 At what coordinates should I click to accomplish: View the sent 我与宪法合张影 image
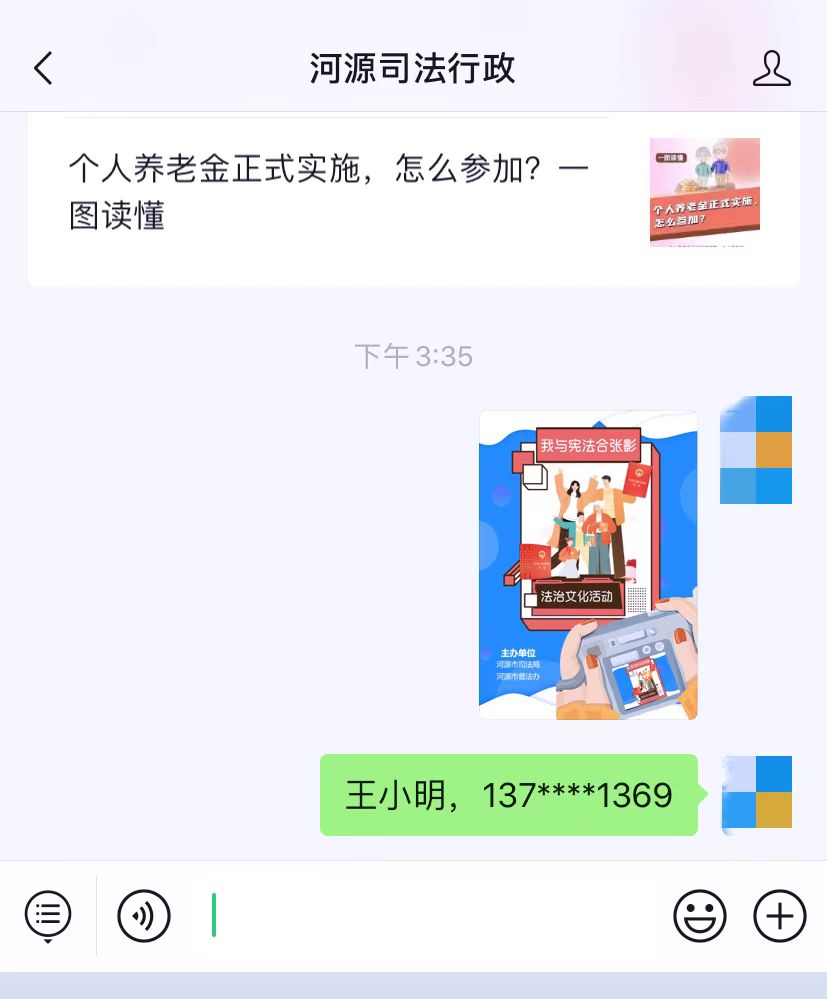point(588,565)
